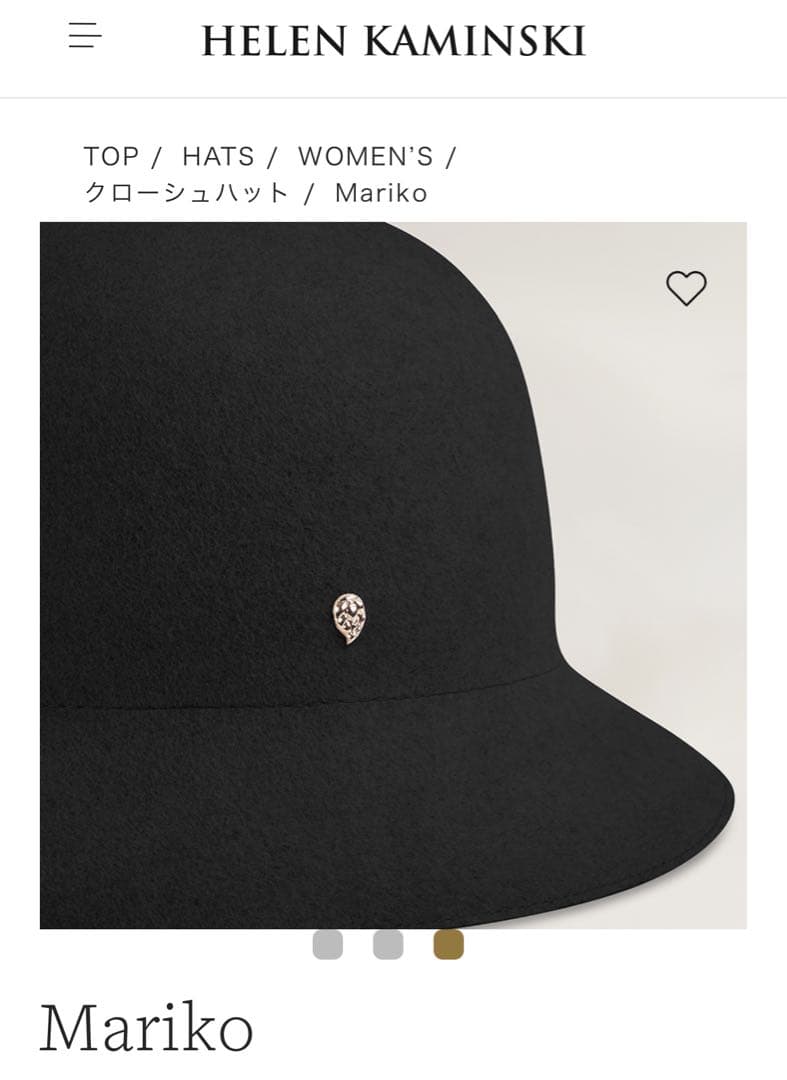
Task: Click the Mariko breadcrumb entry
Action: point(378,194)
